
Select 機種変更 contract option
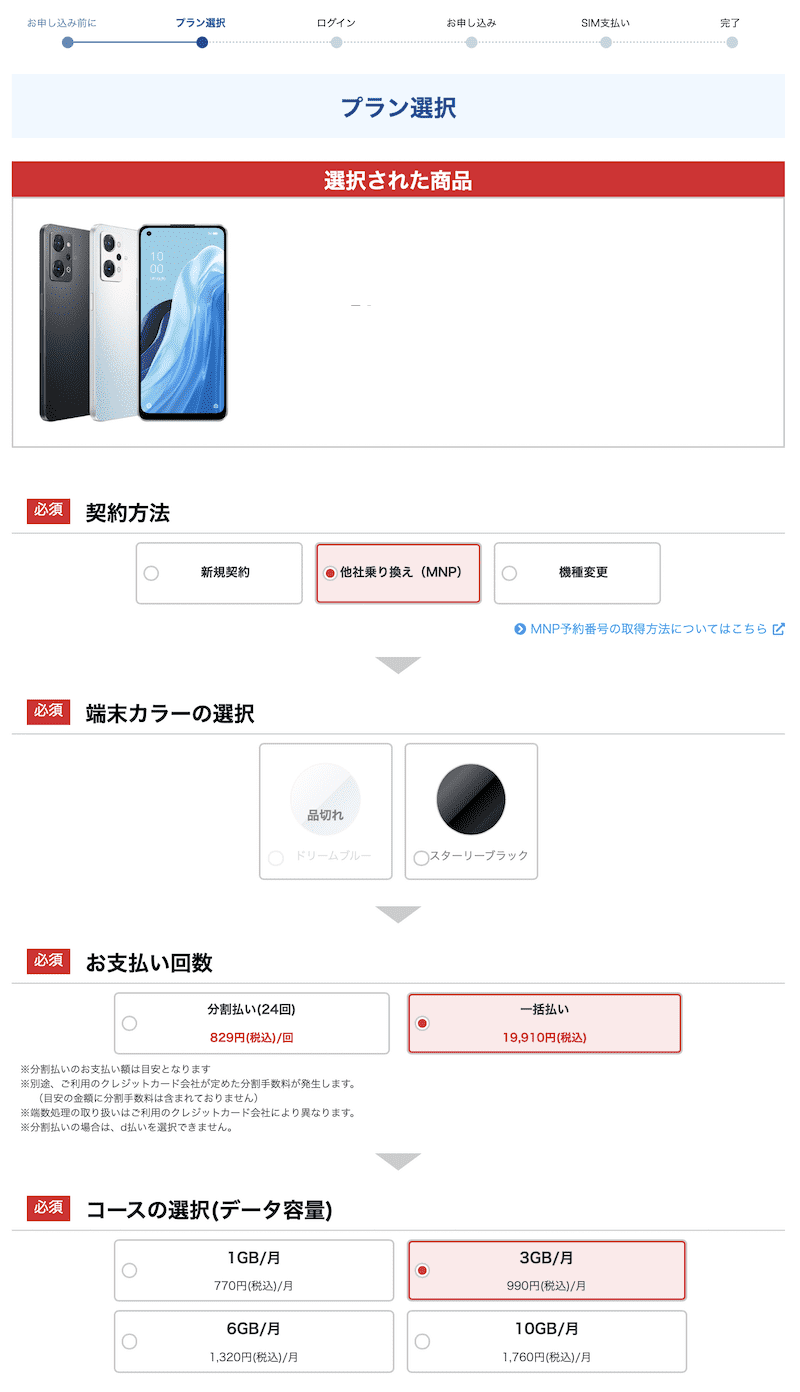(x=577, y=573)
